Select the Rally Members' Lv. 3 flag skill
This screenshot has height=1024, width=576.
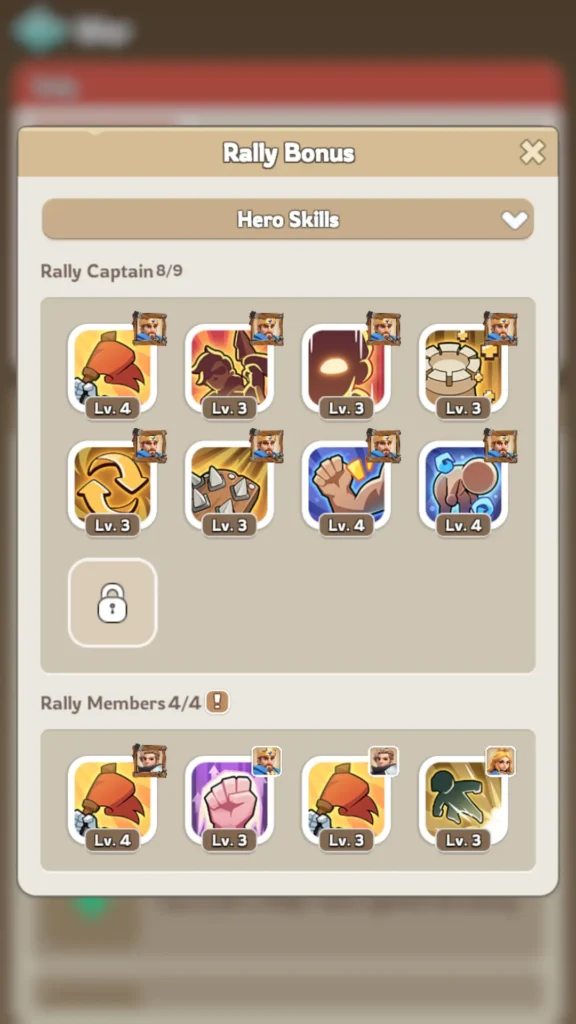point(346,801)
